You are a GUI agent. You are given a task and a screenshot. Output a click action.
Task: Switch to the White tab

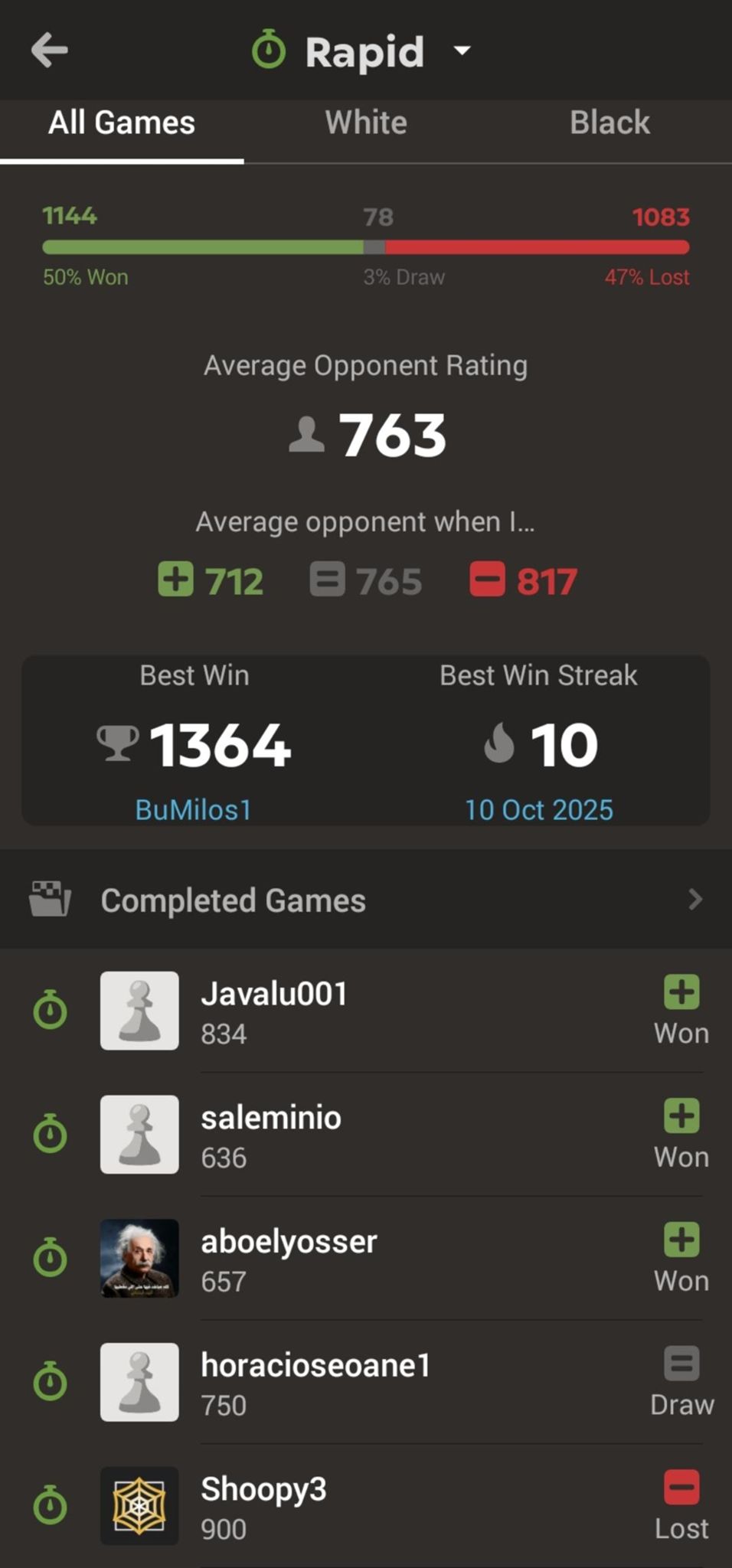(366, 123)
